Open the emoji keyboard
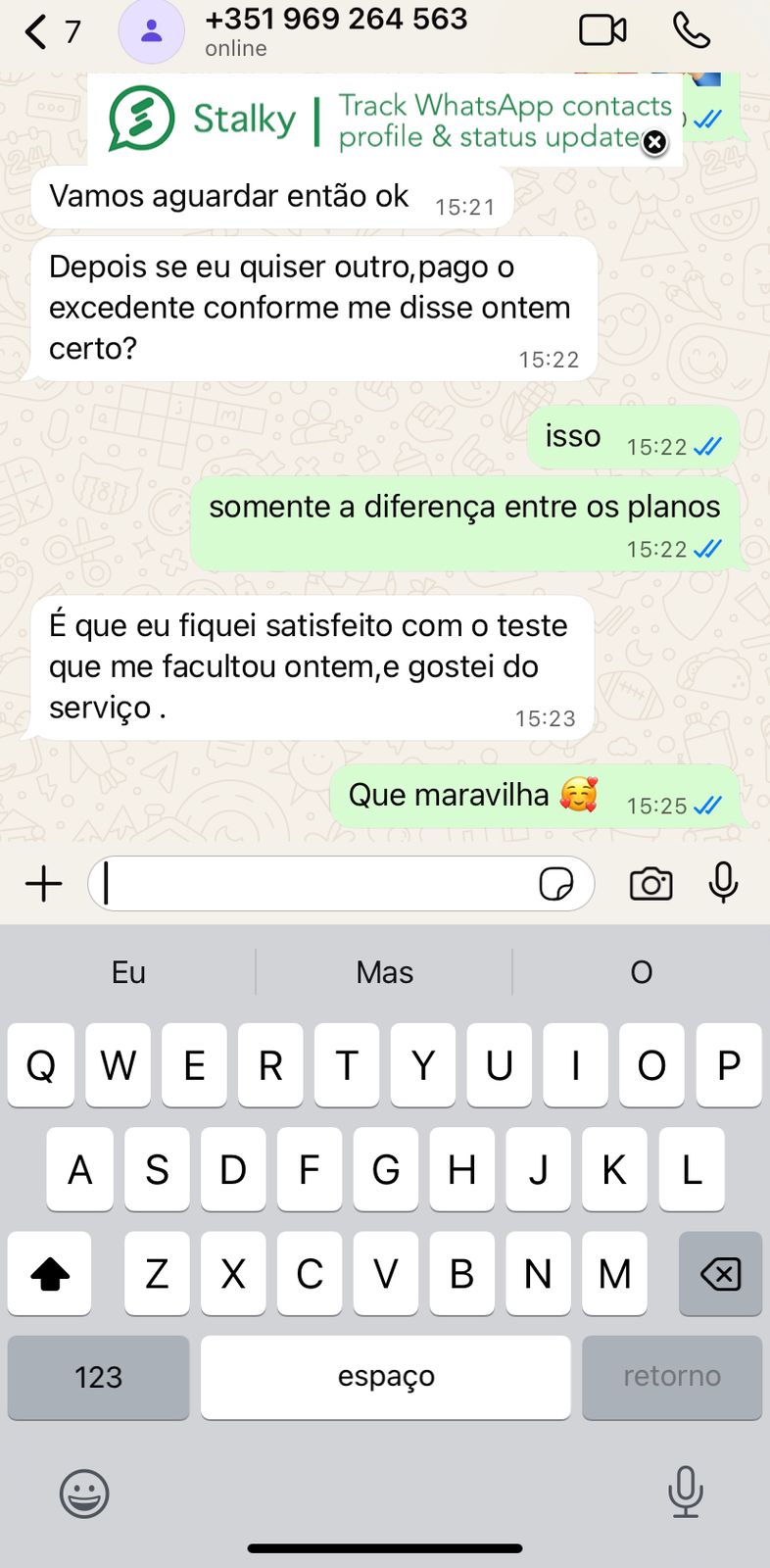 pyautogui.click(x=84, y=1494)
